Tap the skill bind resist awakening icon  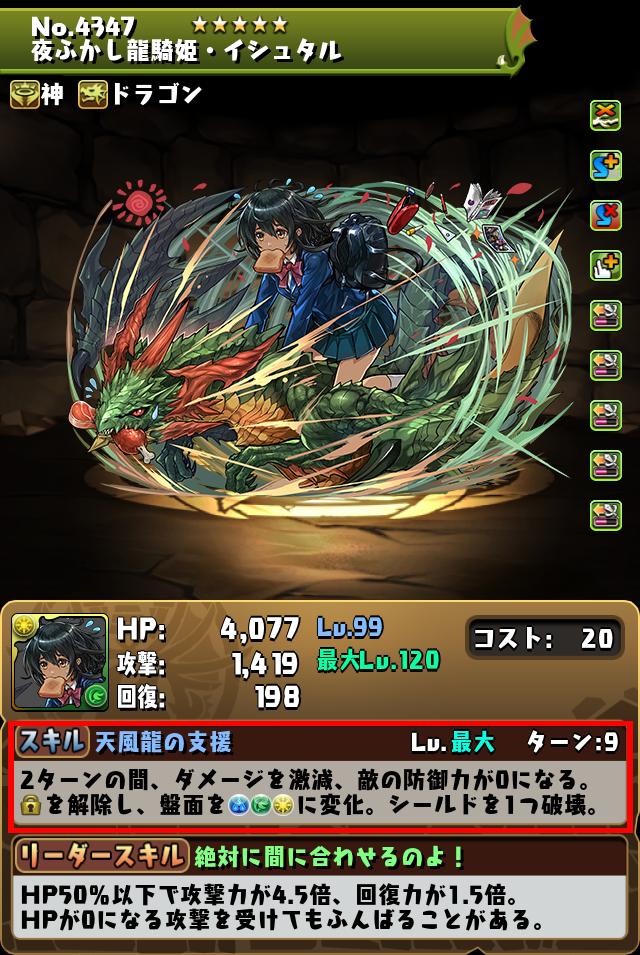(606, 215)
